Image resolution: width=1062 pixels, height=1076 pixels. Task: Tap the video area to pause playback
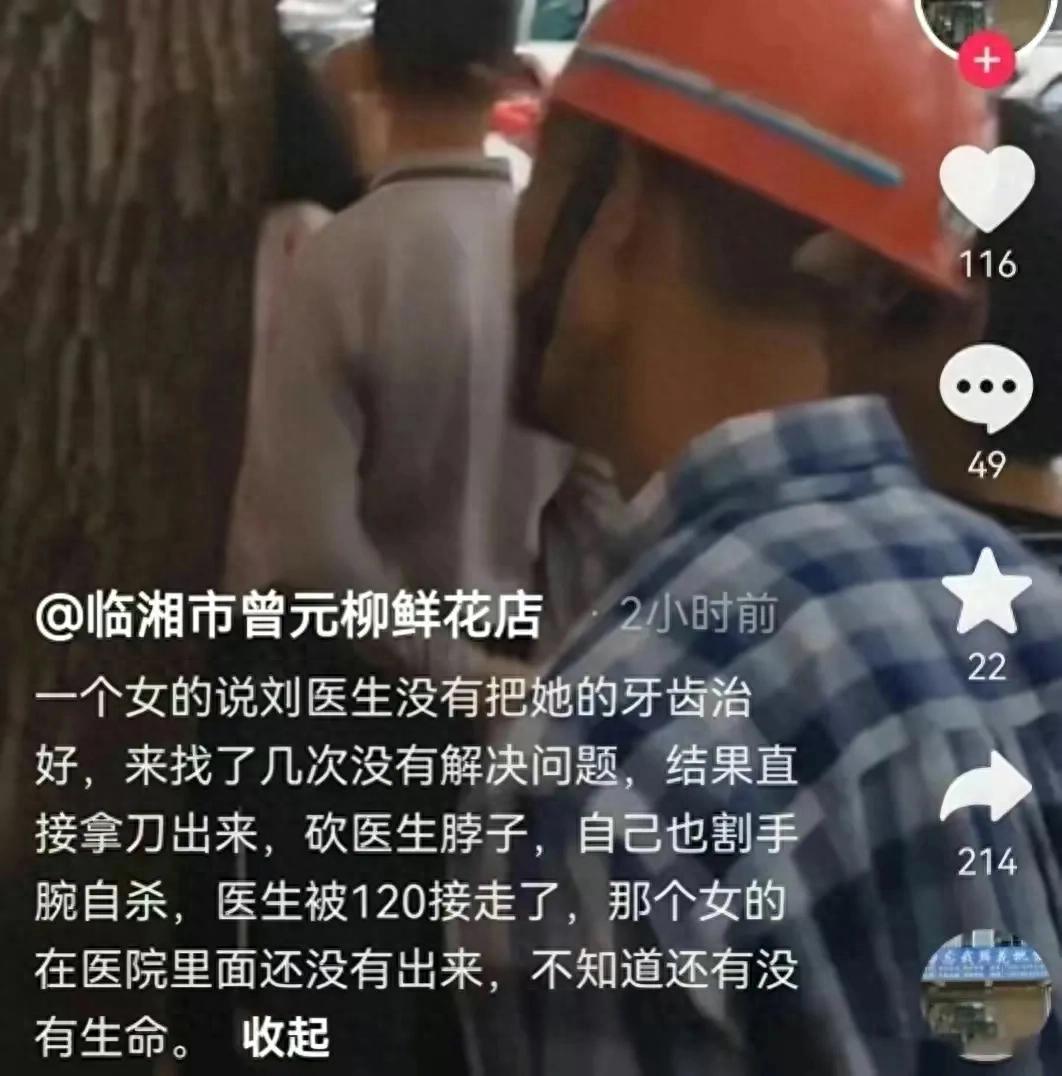[450, 300]
